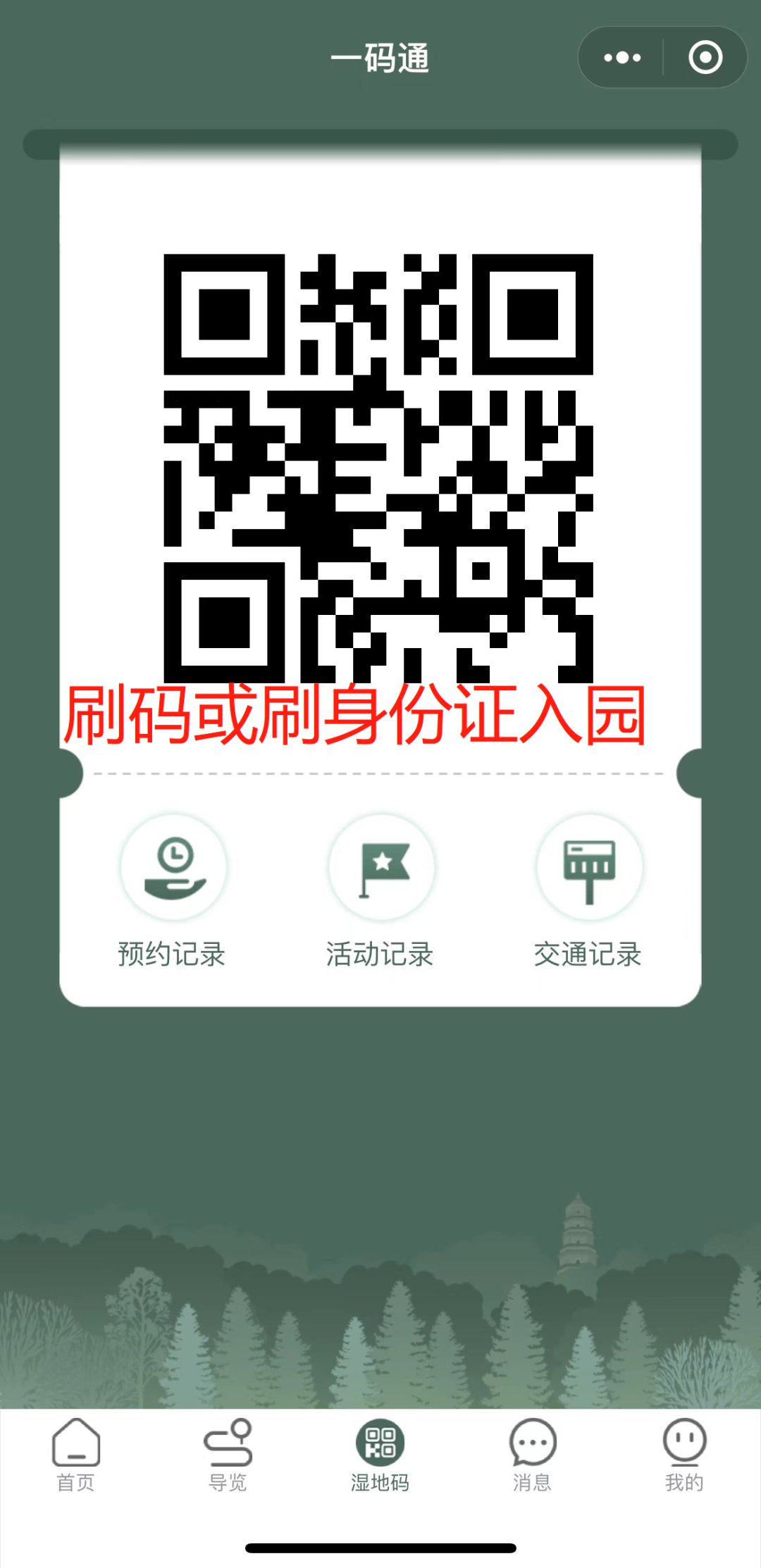This screenshot has height=1568, width=761.
Task: Close the mini program via circle icon
Action: 705,58
